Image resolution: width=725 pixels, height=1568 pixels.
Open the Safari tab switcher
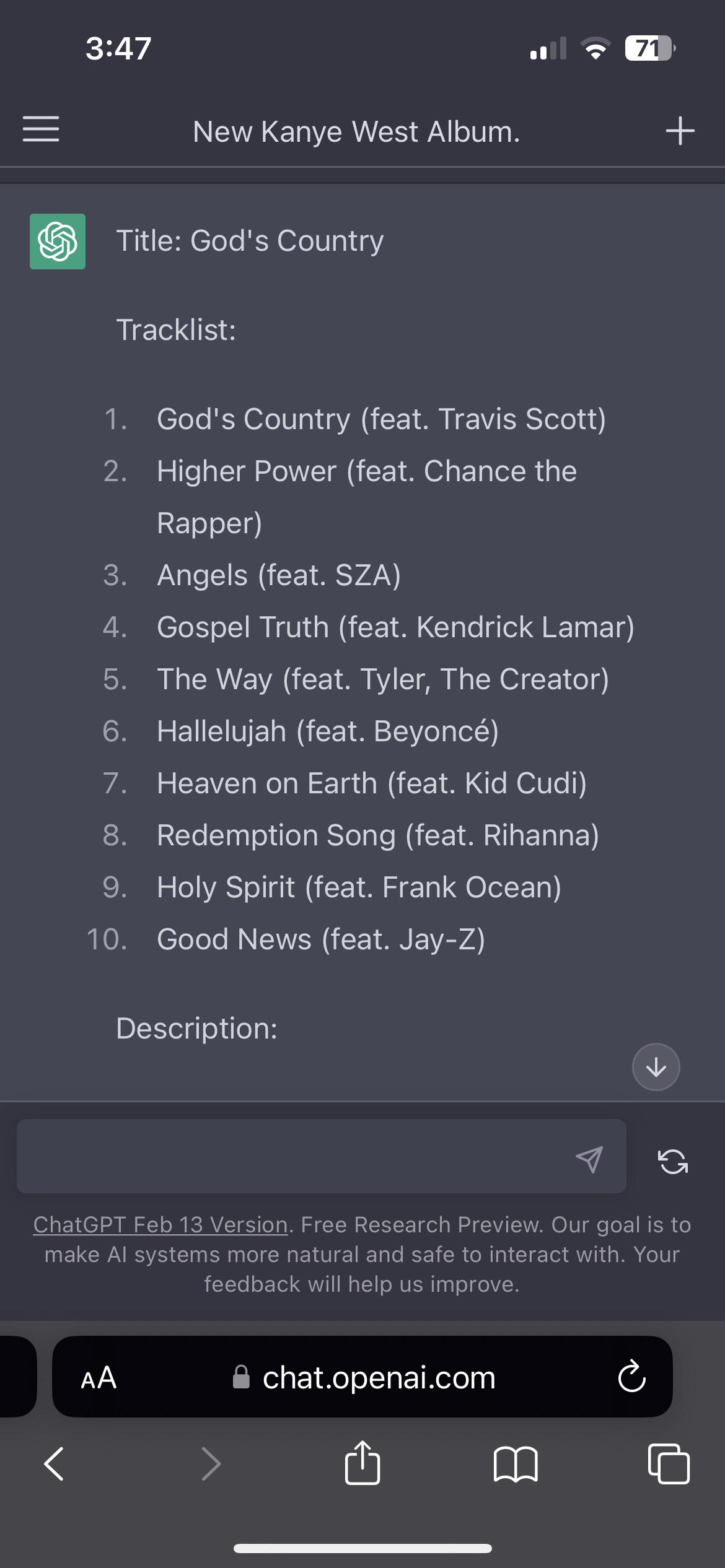coord(669,1465)
